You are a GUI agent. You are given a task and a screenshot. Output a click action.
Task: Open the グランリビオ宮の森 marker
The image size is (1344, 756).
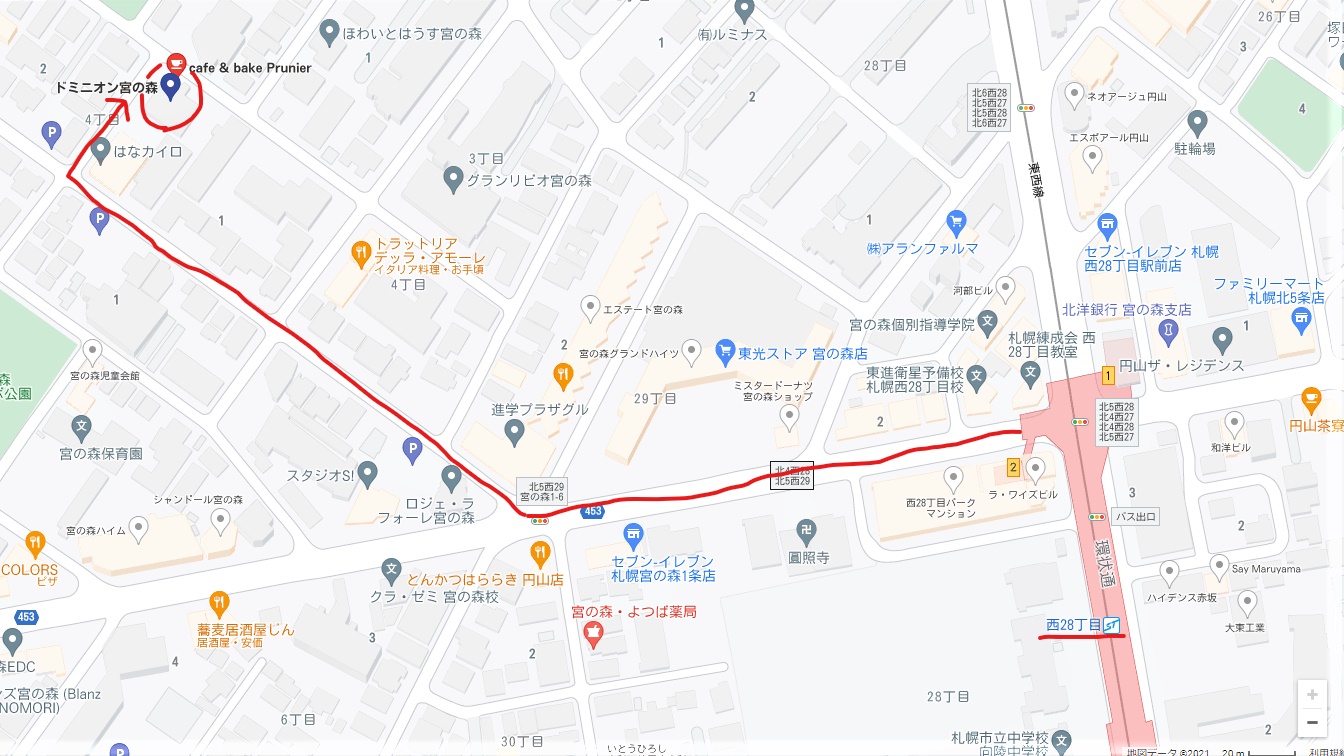point(453,181)
